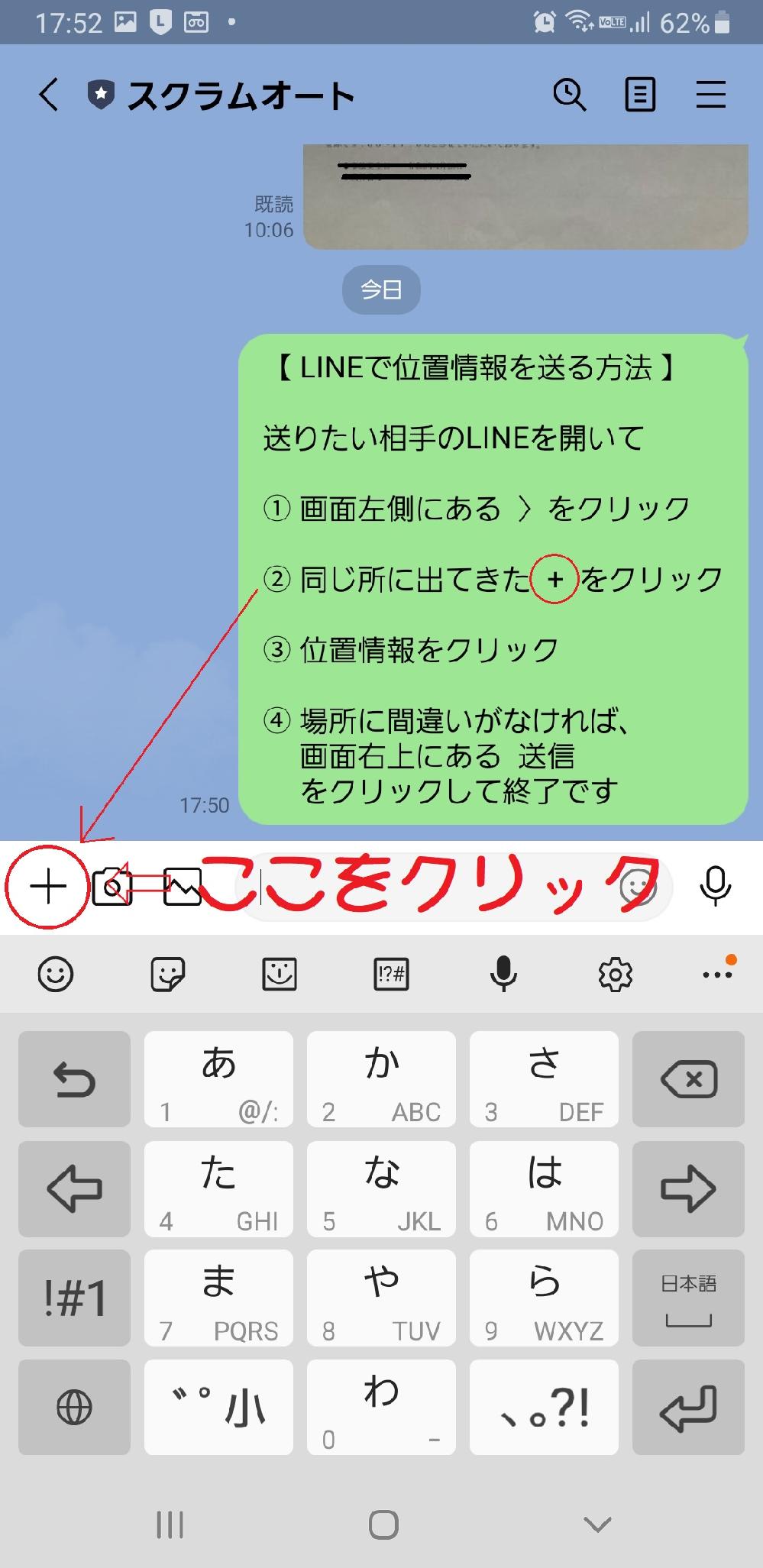Open the camera icon in chat bar
Viewport: 763px width, 1568px height.
coord(112,887)
